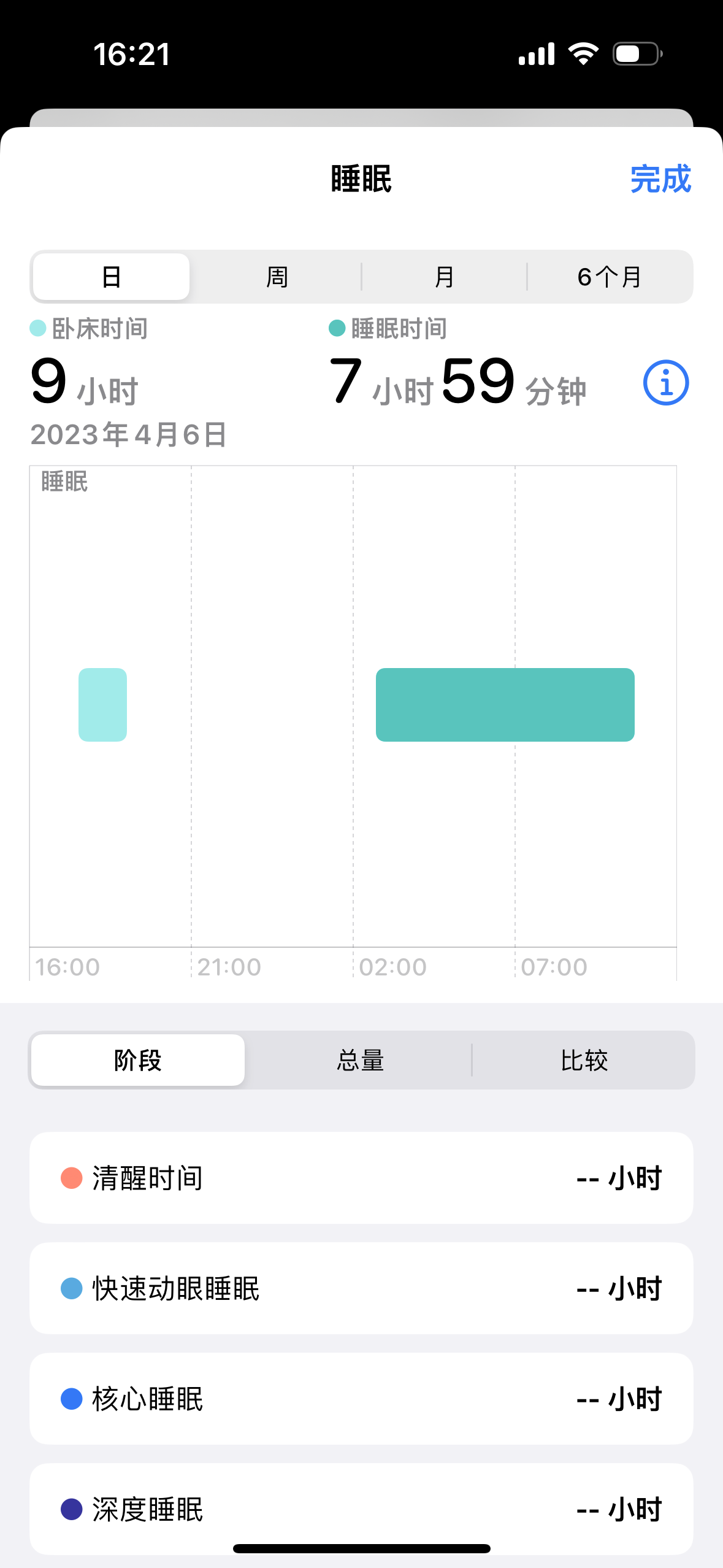Choose the 快速动眼睡眠 REM row
This screenshot has height=1568, width=723.
click(361, 1288)
